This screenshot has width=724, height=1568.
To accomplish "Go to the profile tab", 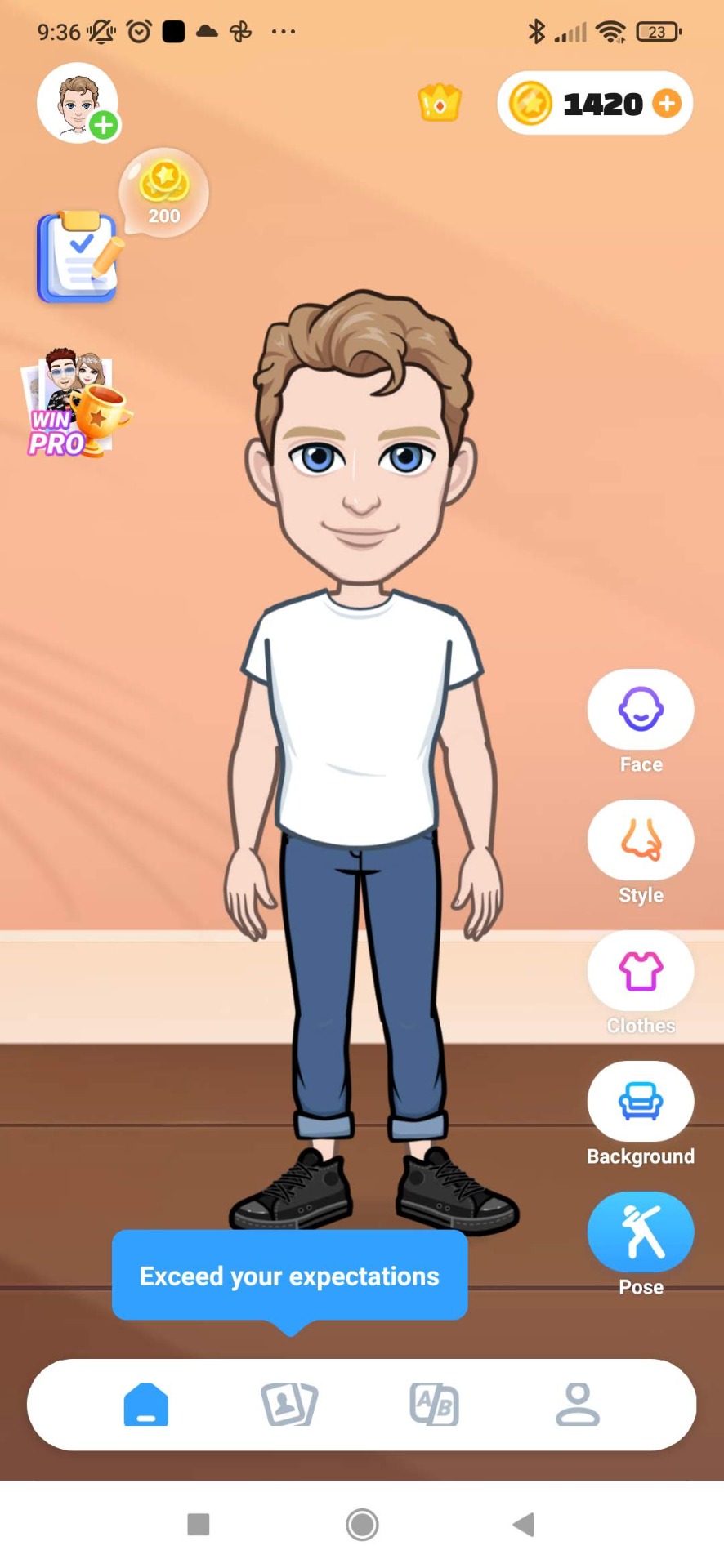I will (578, 1405).
